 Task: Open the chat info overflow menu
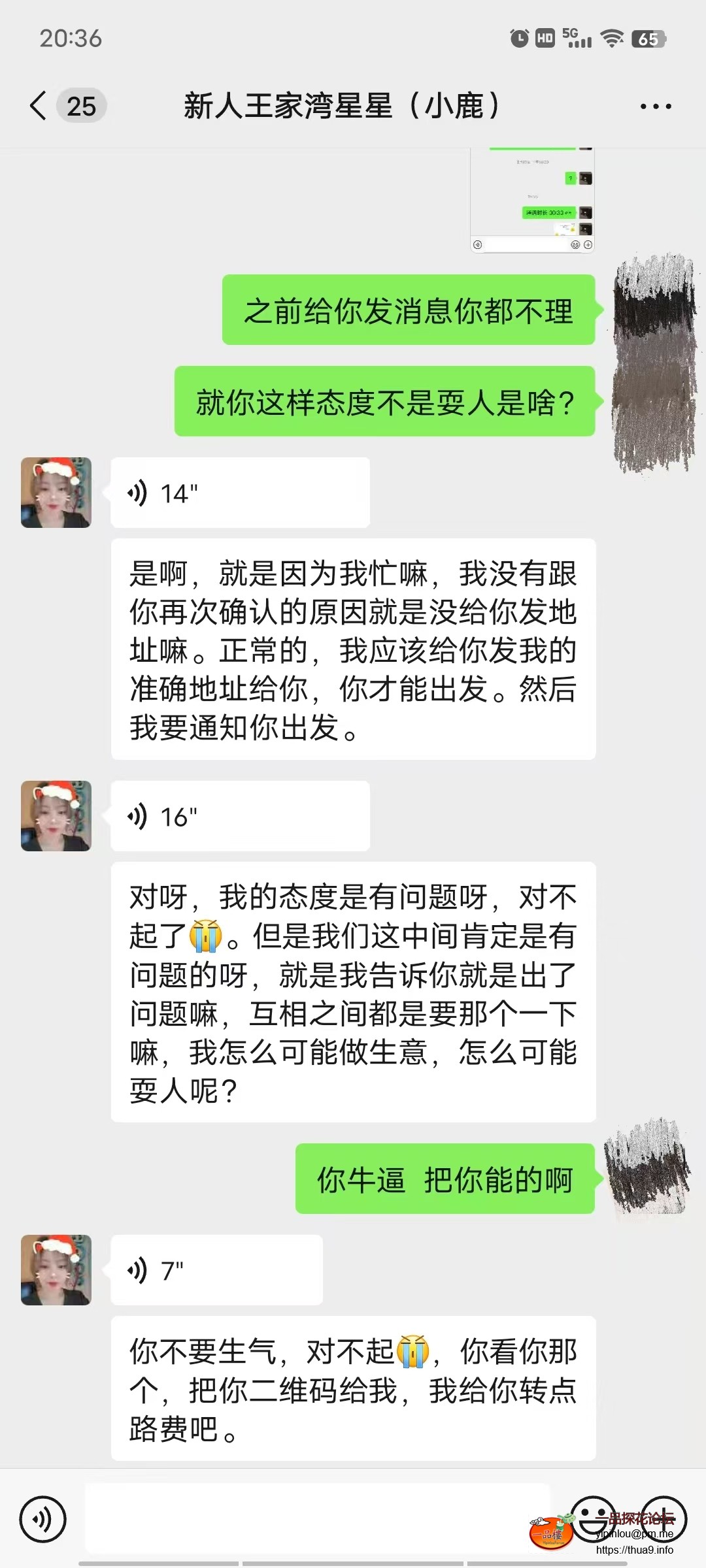coord(655,106)
